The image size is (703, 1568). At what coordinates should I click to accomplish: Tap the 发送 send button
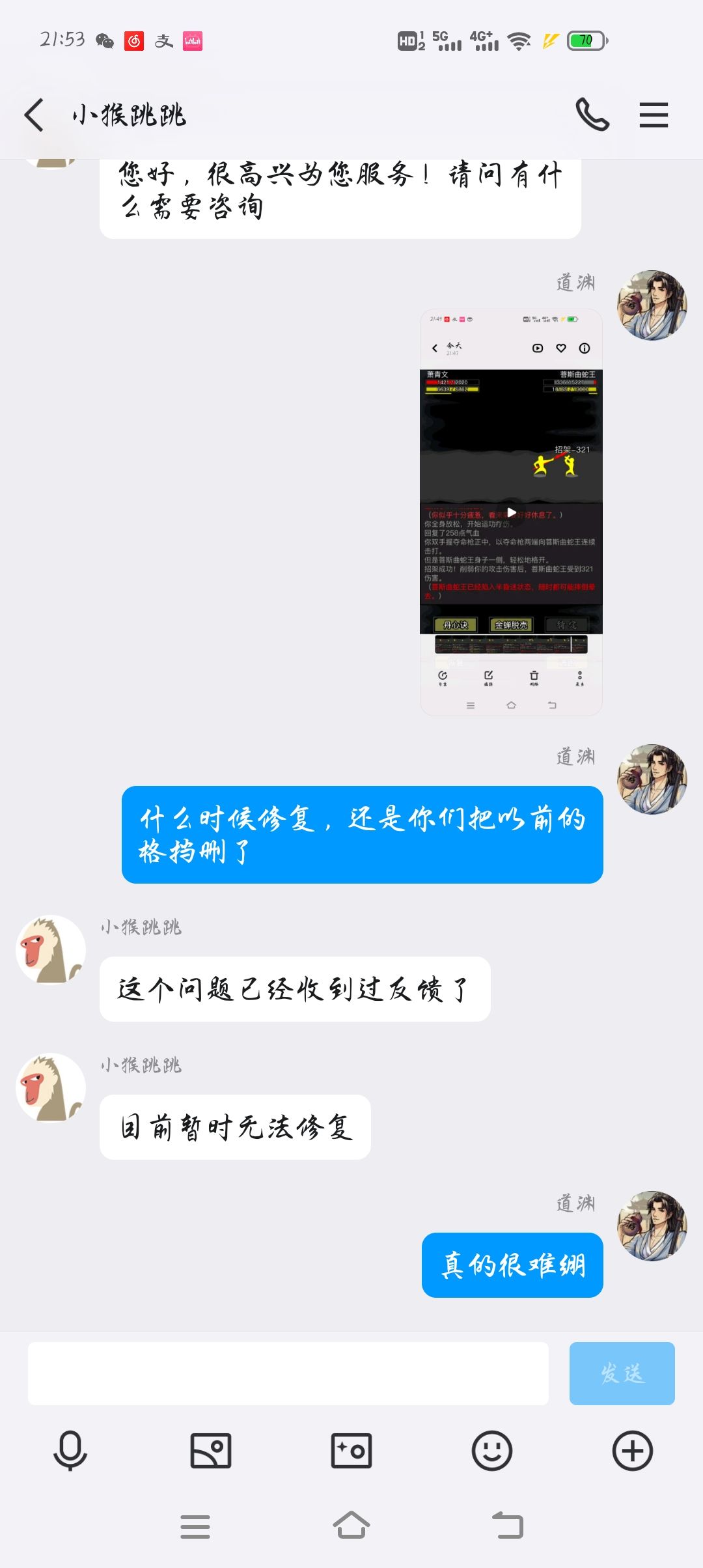coord(622,1374)
